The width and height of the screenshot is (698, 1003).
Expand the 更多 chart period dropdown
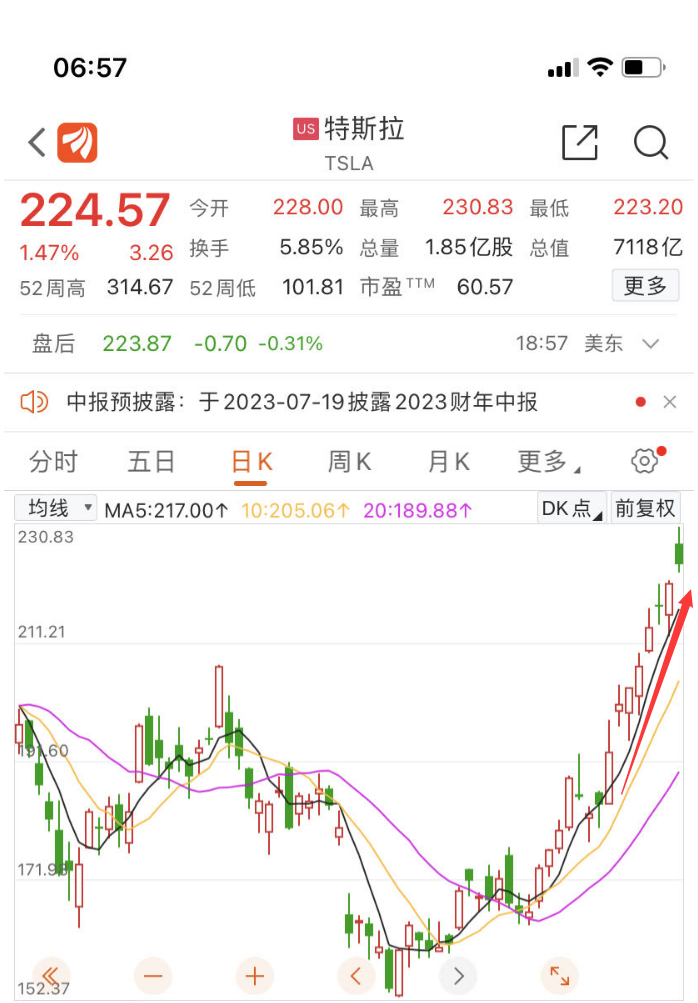[548, 462]
